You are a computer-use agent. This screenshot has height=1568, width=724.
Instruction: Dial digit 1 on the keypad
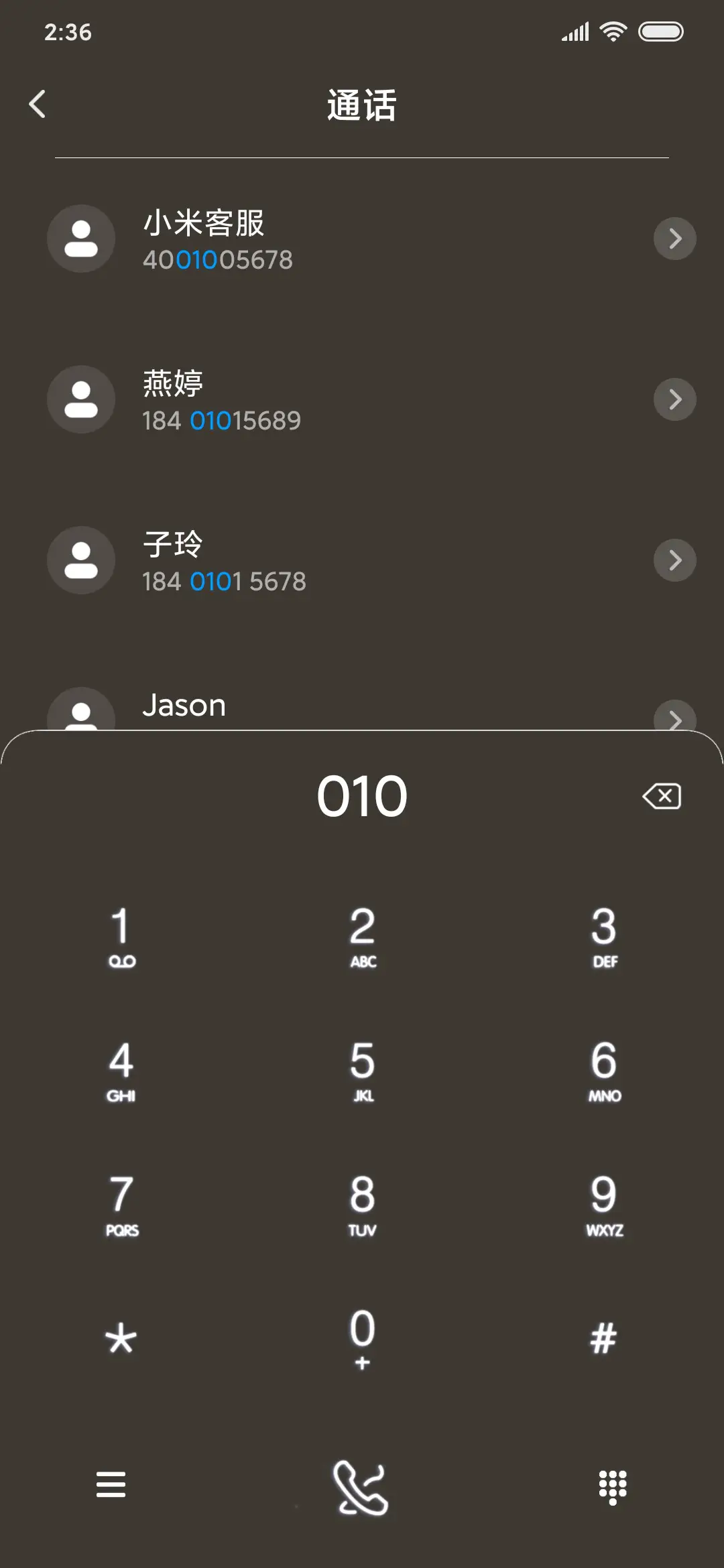(x=121, y=936)
